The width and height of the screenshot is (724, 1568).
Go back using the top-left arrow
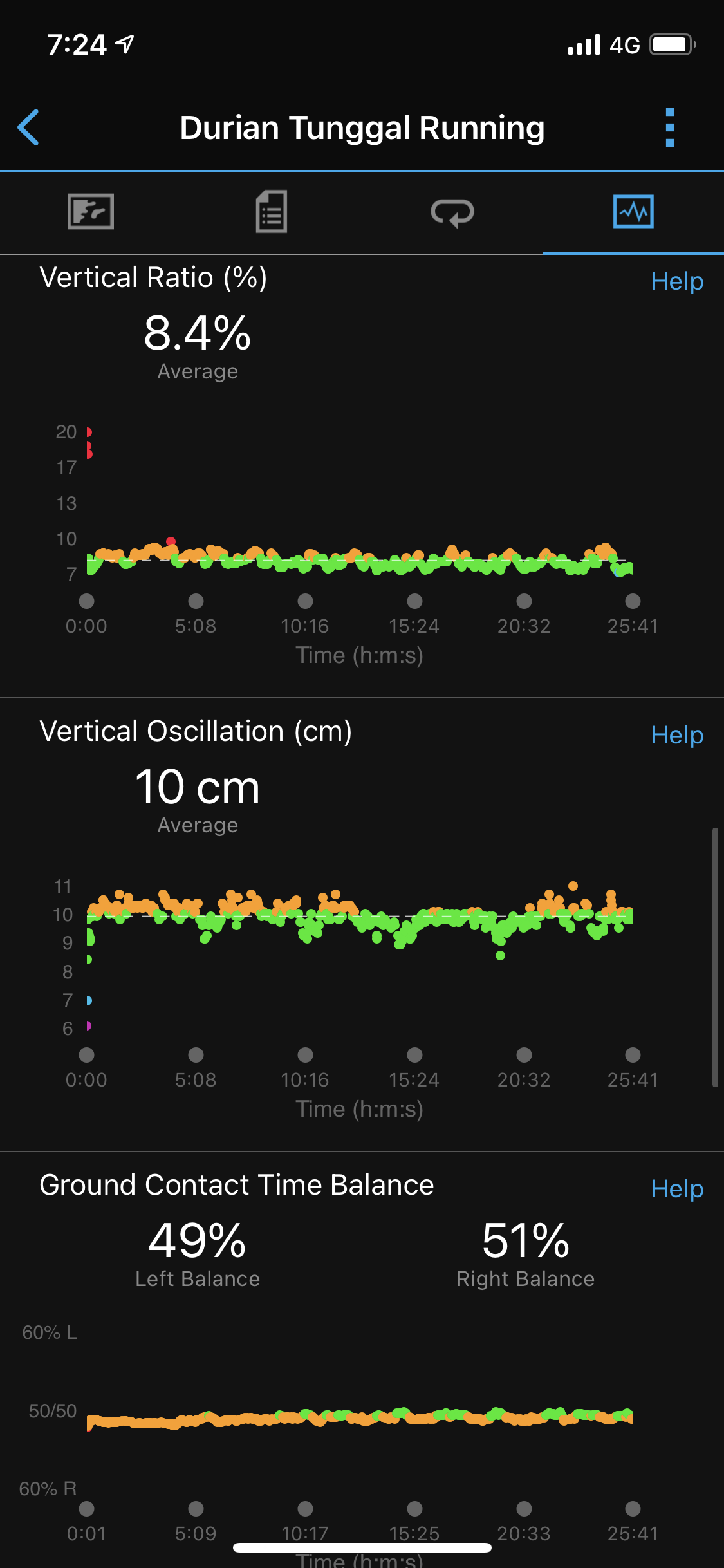point(29,127)
